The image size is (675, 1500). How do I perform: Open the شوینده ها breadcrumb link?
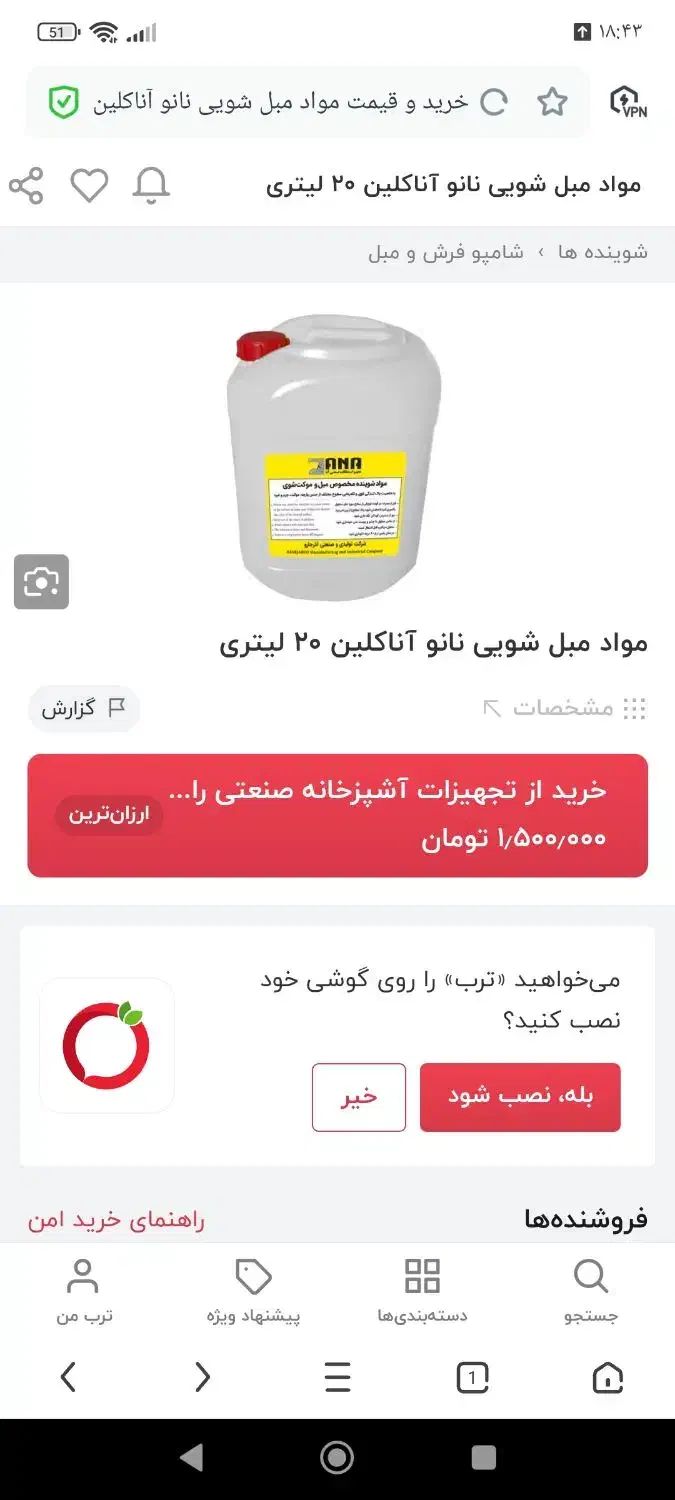pos(602,252)
